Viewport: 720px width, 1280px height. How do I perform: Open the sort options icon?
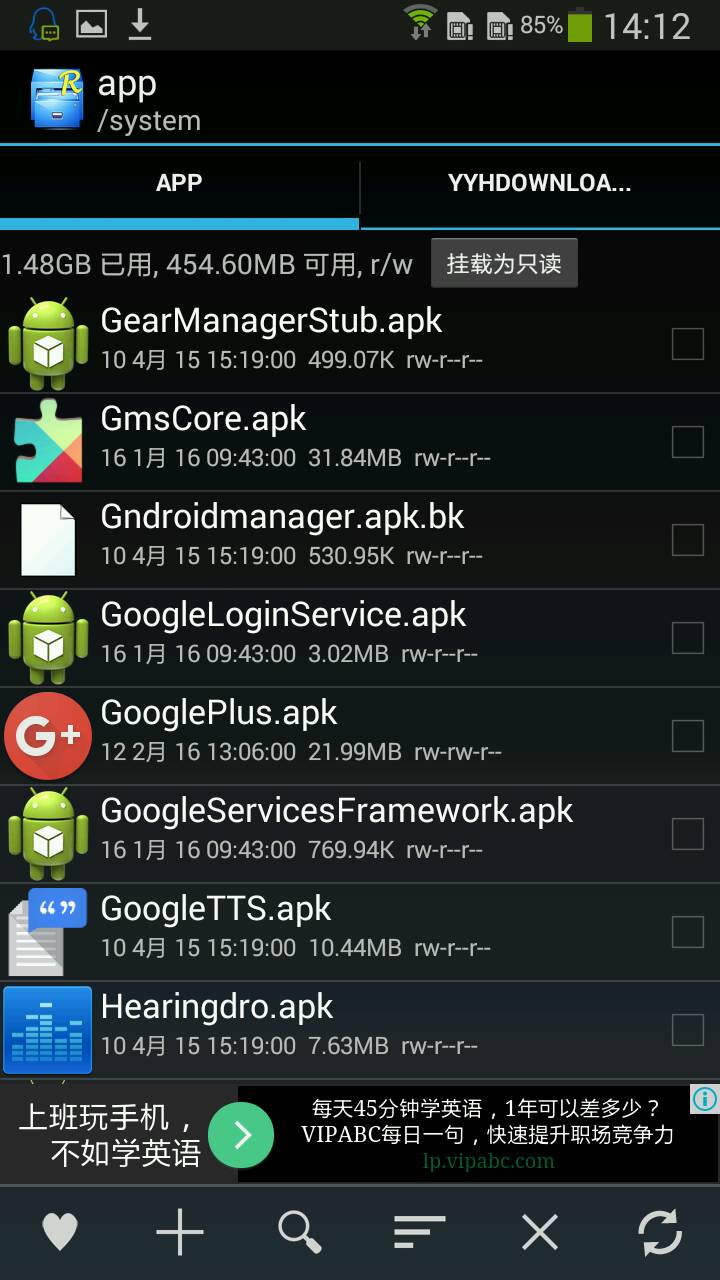[x=420, y=1232]
